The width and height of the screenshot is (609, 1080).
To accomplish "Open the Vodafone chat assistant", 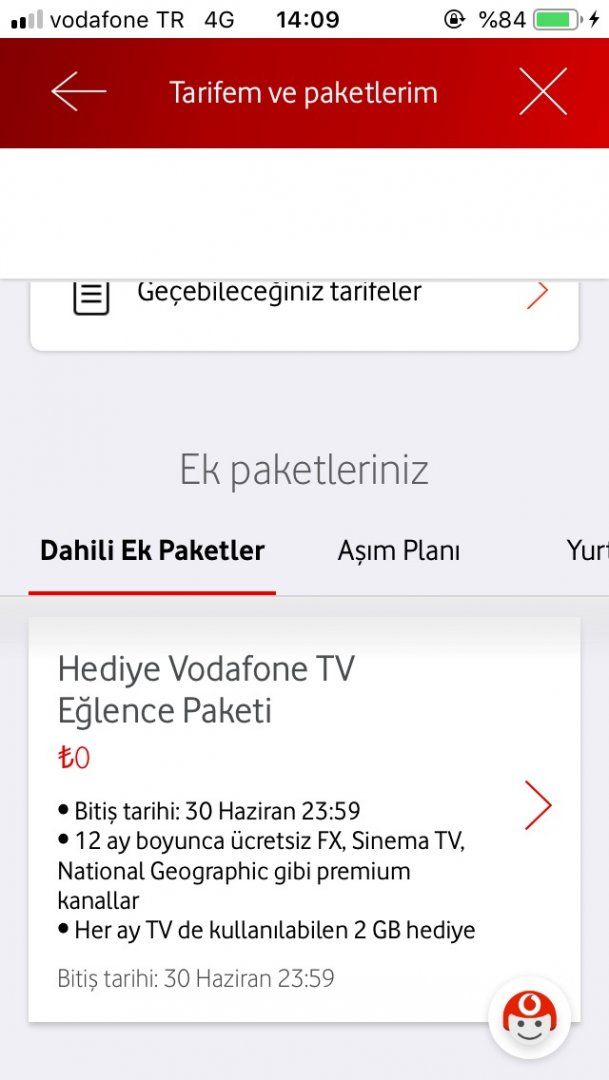I will 529,1018.
